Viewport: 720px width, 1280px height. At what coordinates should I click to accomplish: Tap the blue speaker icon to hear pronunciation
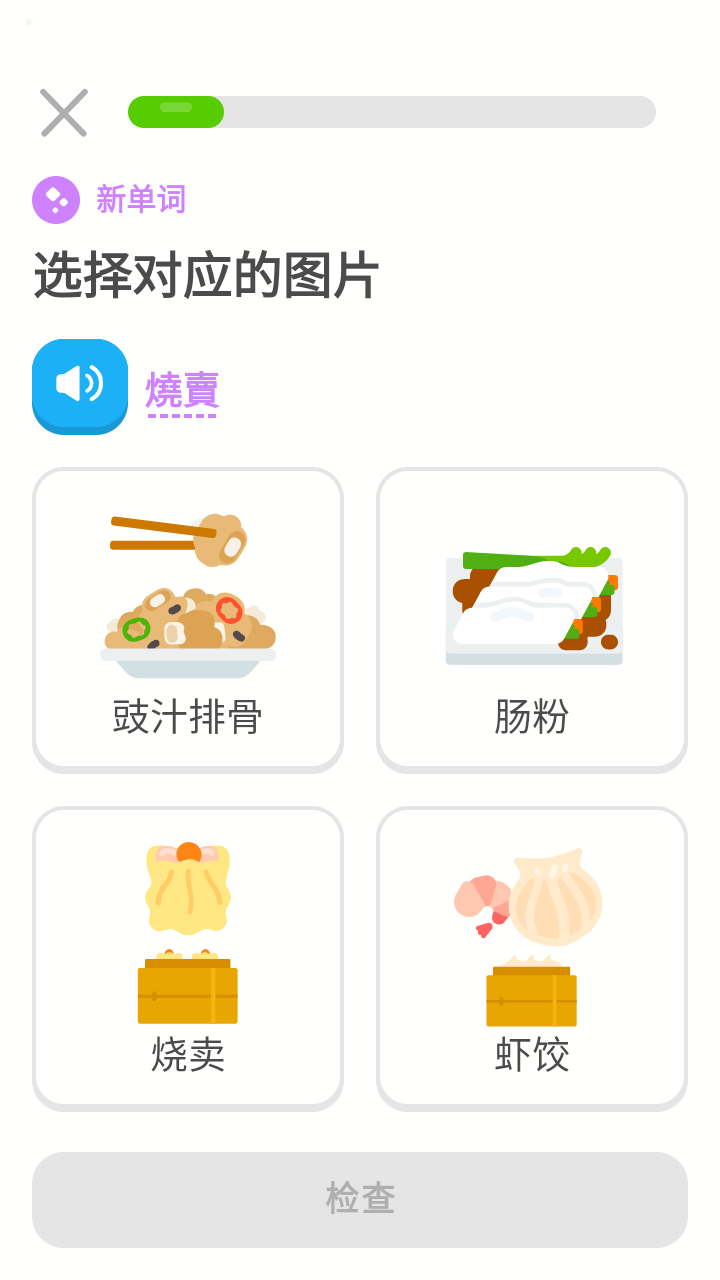(79, 386)
